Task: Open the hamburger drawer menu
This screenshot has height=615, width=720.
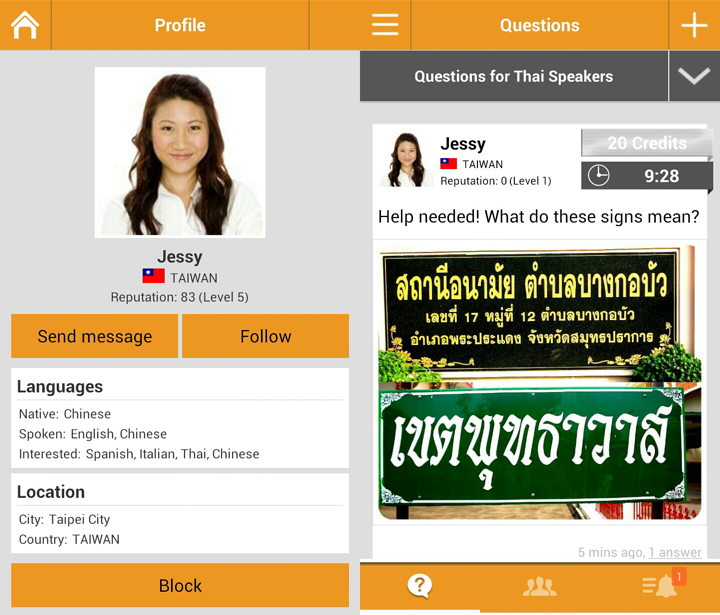Action: [385, 25]
